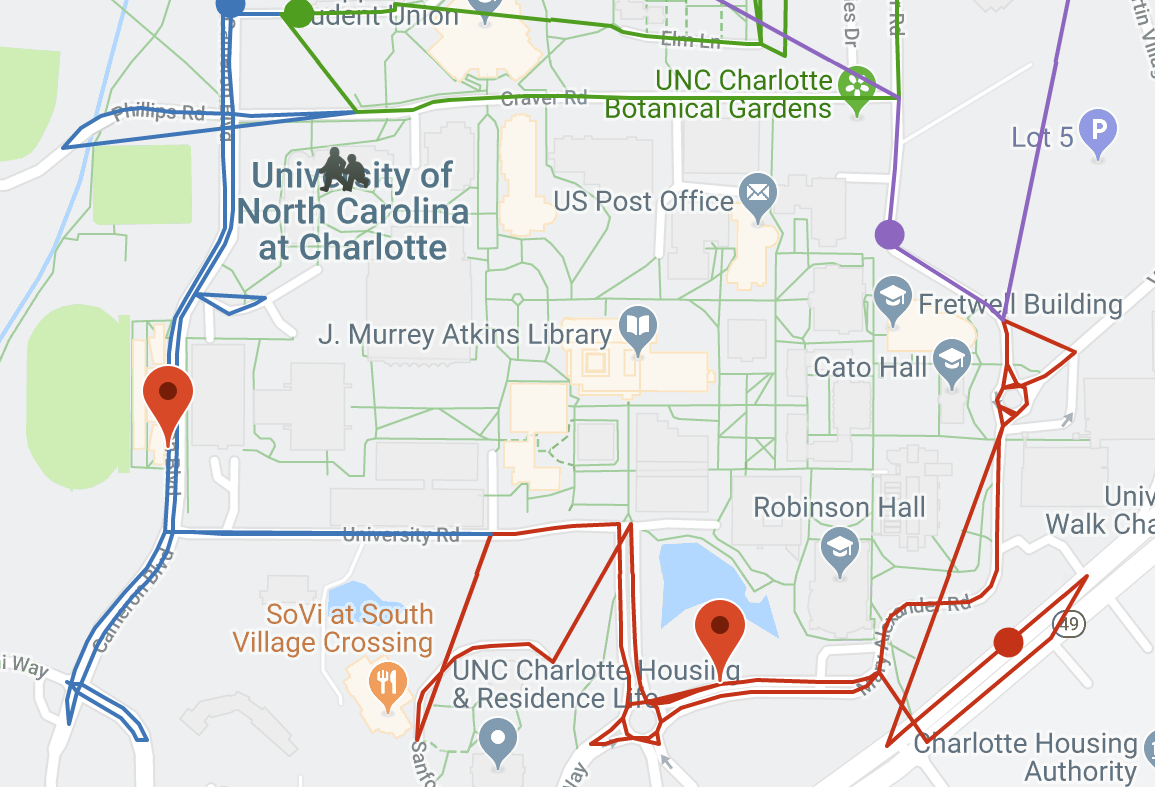Screen dimensions: 1155x787
Task: Select the purple stop dot on the route
Action: point(889,235)
